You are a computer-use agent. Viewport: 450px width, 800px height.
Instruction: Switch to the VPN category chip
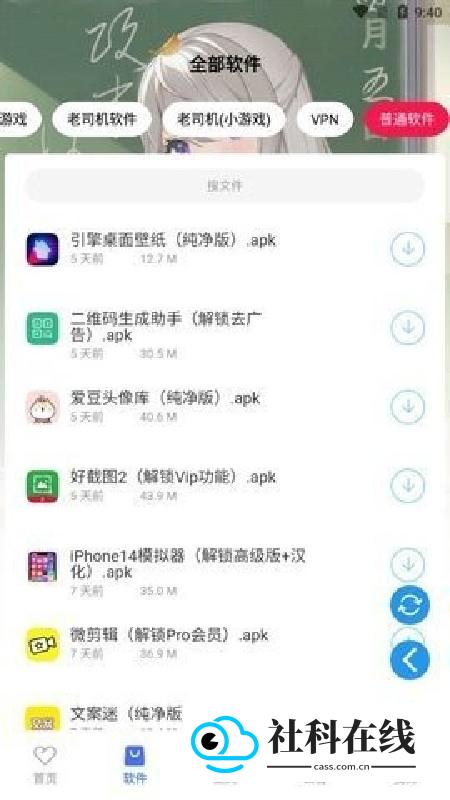pos(324,119)
